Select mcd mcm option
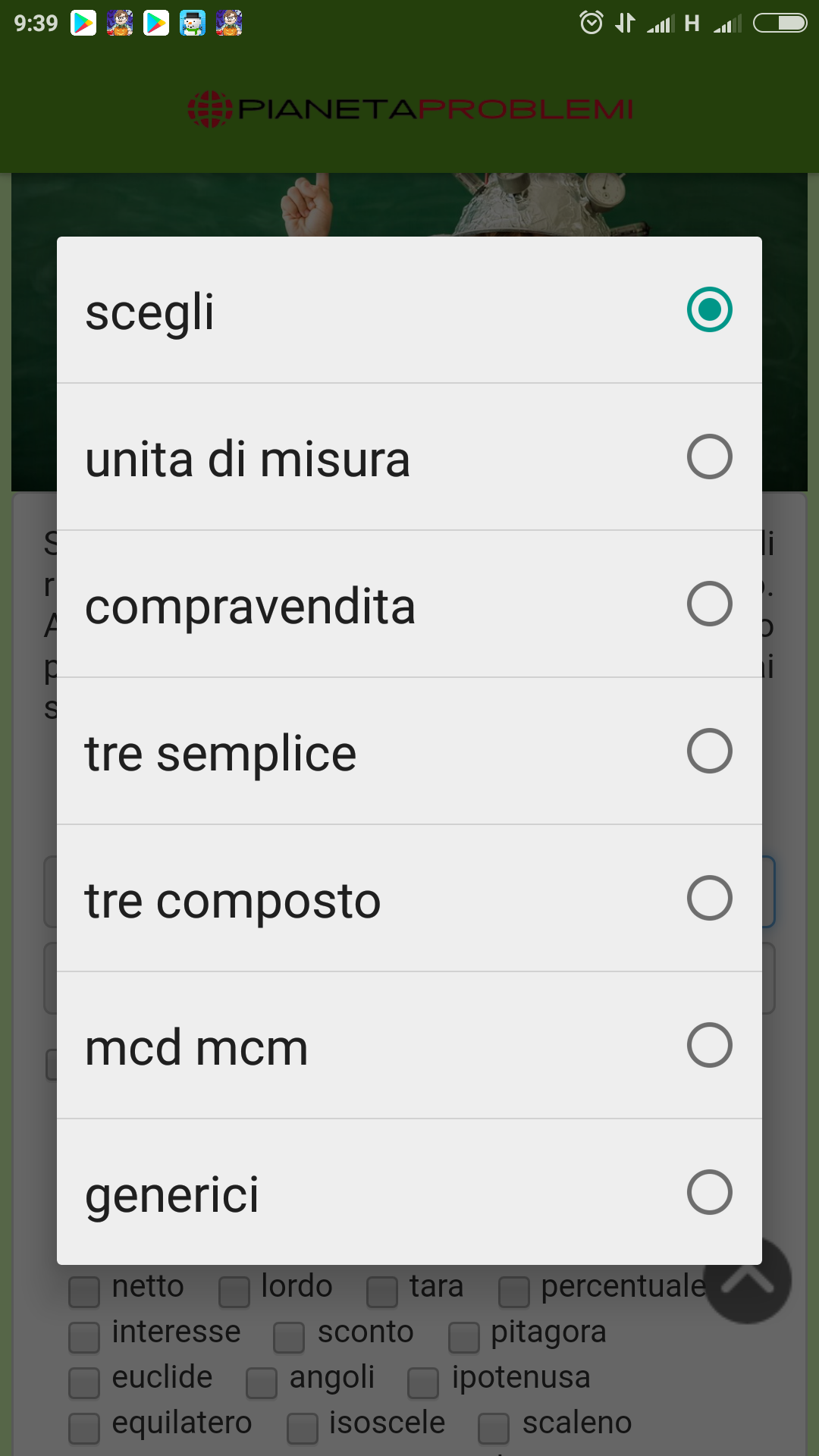819x1456 pixels. pos(409,1046)
